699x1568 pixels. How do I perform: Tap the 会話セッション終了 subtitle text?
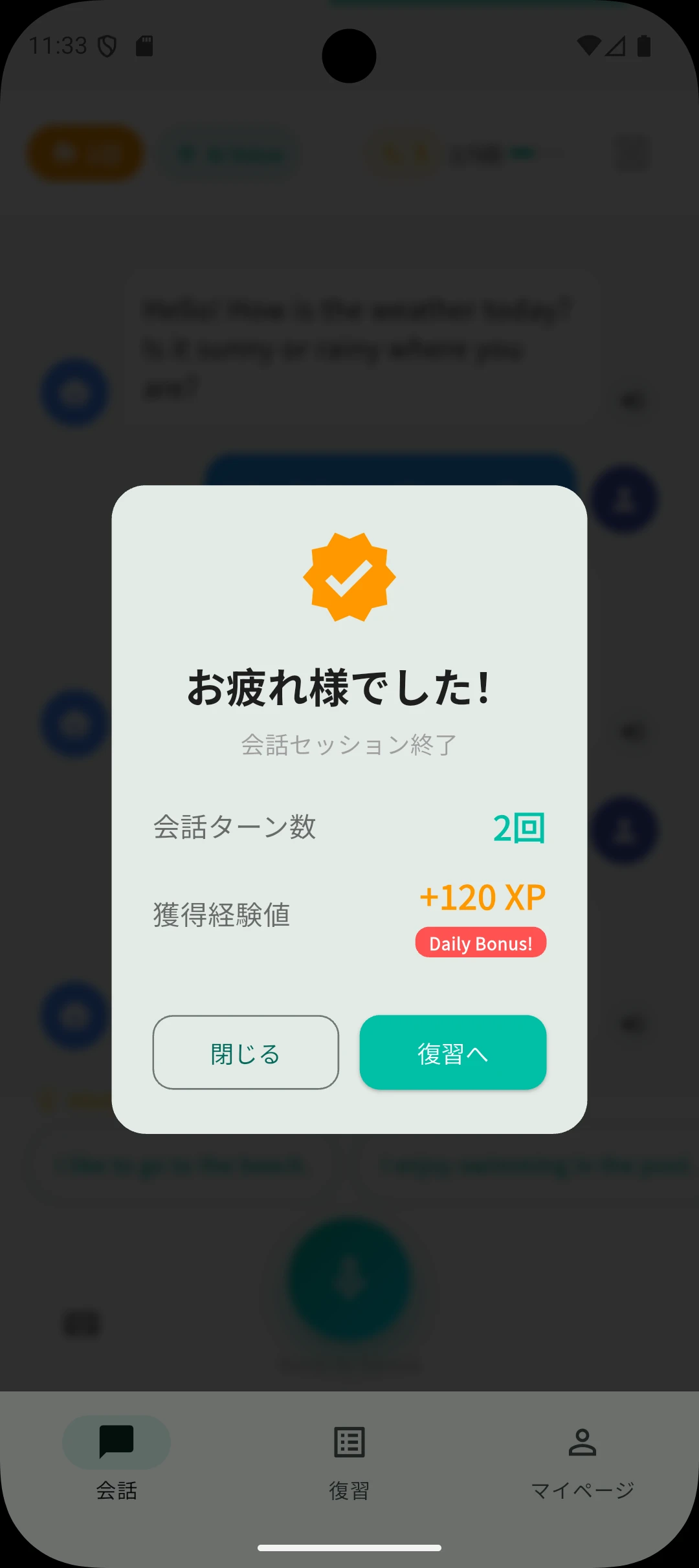coord(349,744)
